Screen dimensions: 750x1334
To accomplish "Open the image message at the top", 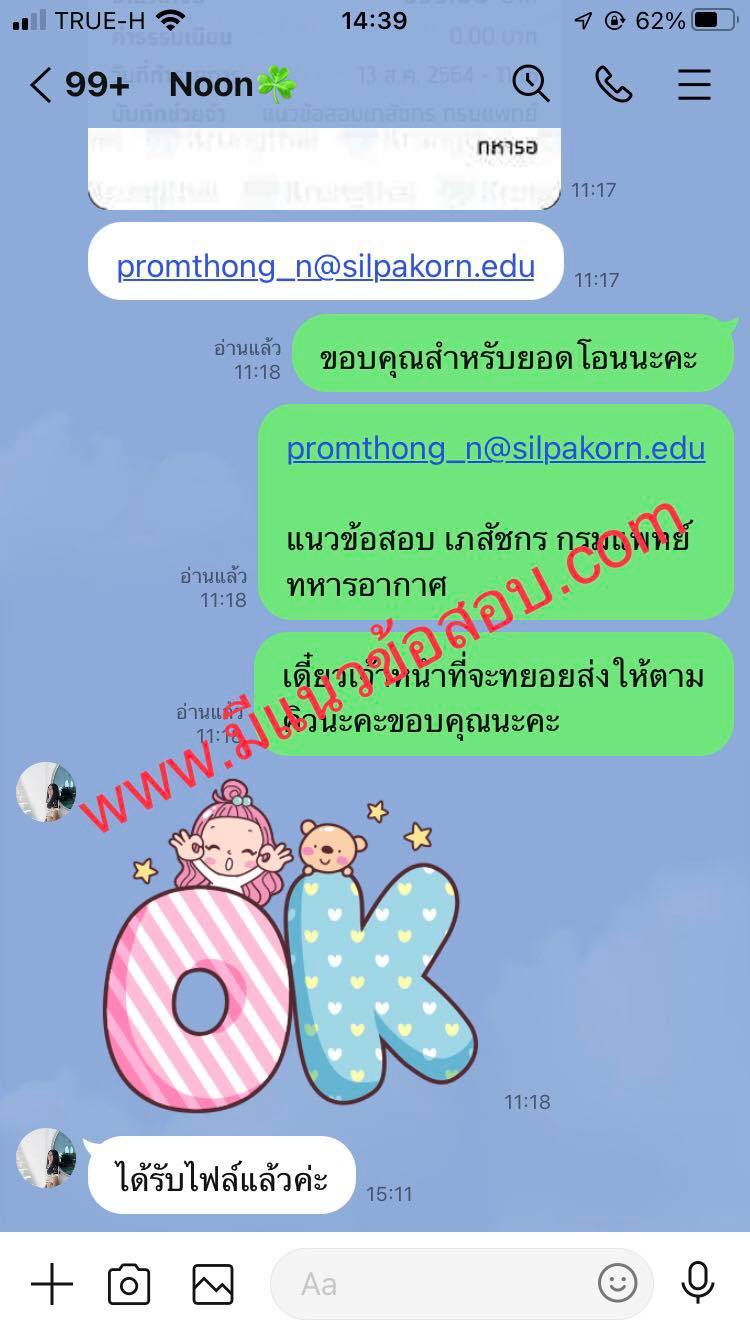I will coord(324,165).
